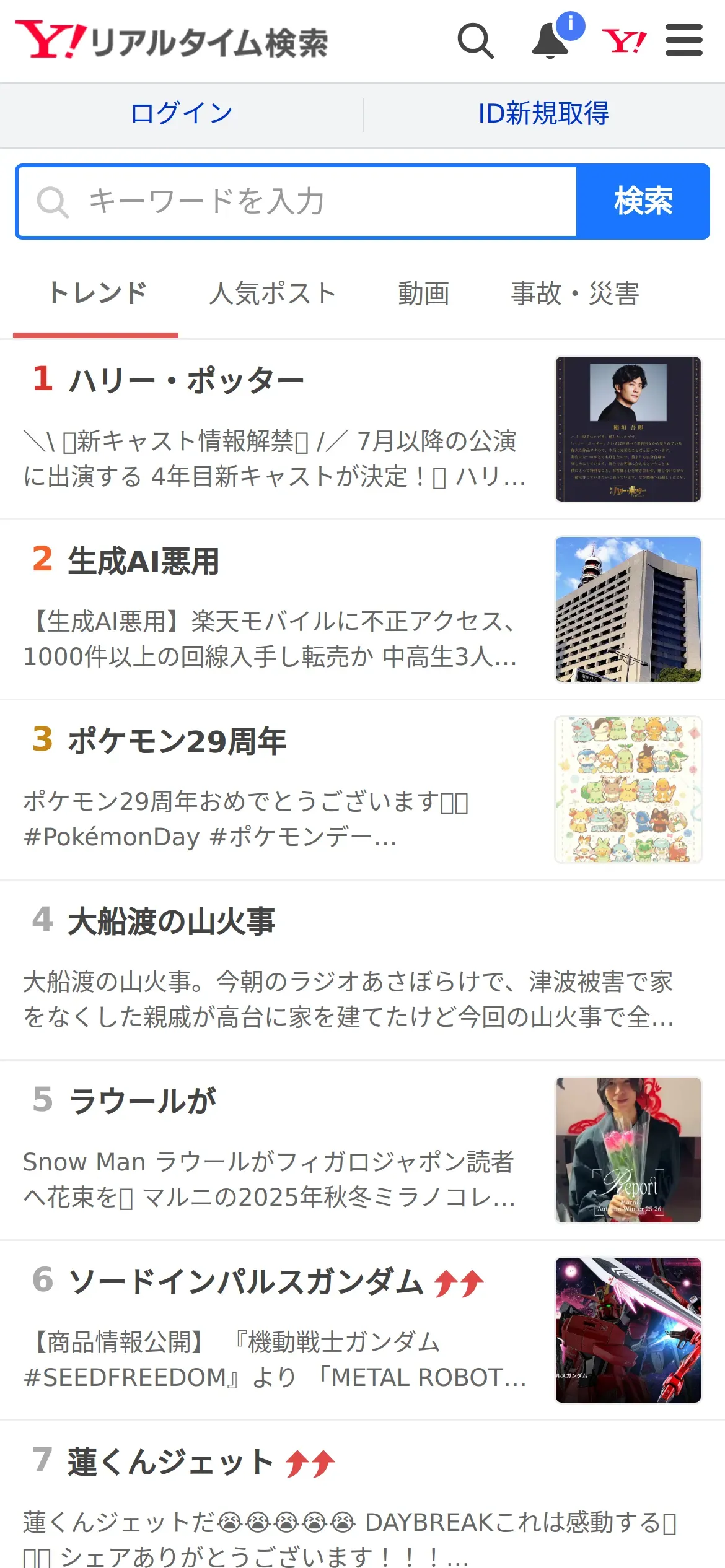Open trend #6 ソードインパルスガンダム

tap(245, 1282)
